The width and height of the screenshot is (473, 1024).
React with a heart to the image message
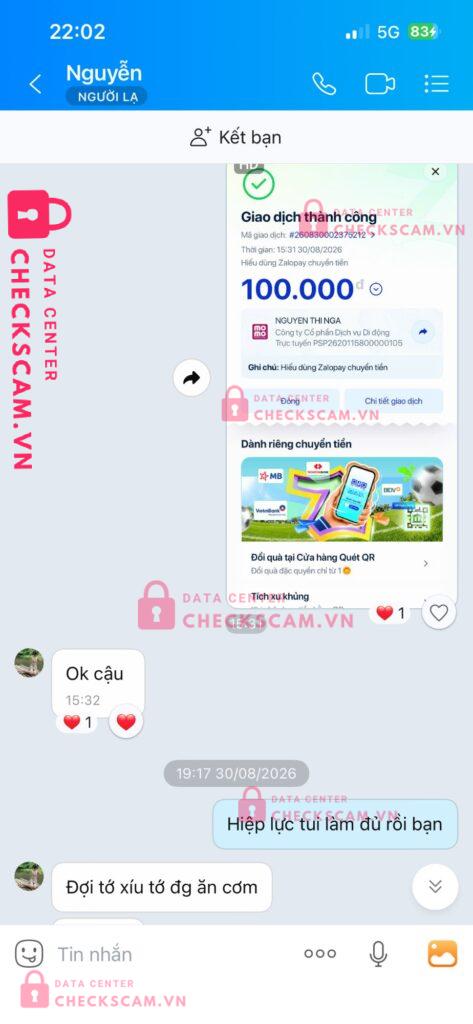[x=438, y=613]
